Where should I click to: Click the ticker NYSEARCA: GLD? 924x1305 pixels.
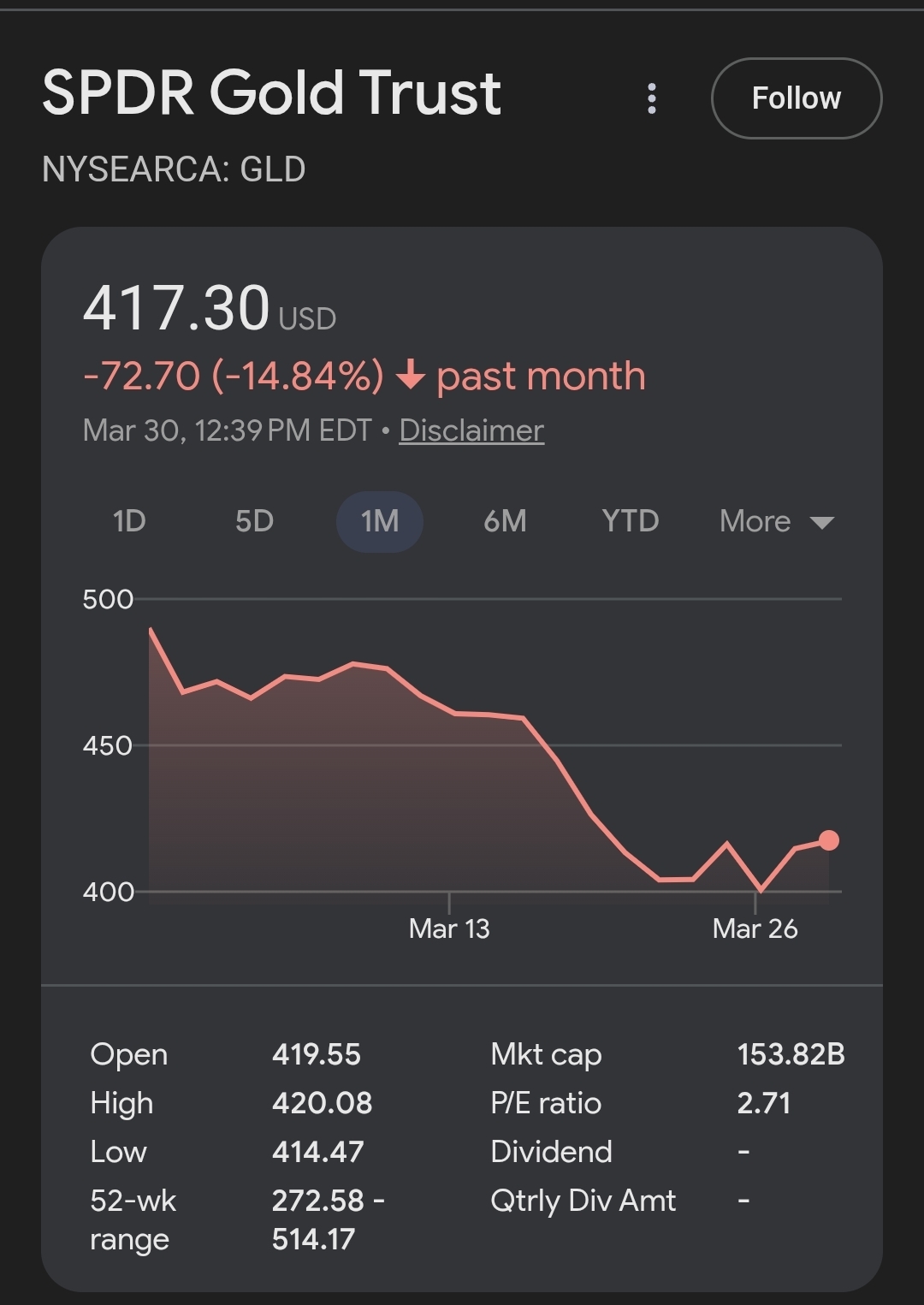(x=175, y=168)
